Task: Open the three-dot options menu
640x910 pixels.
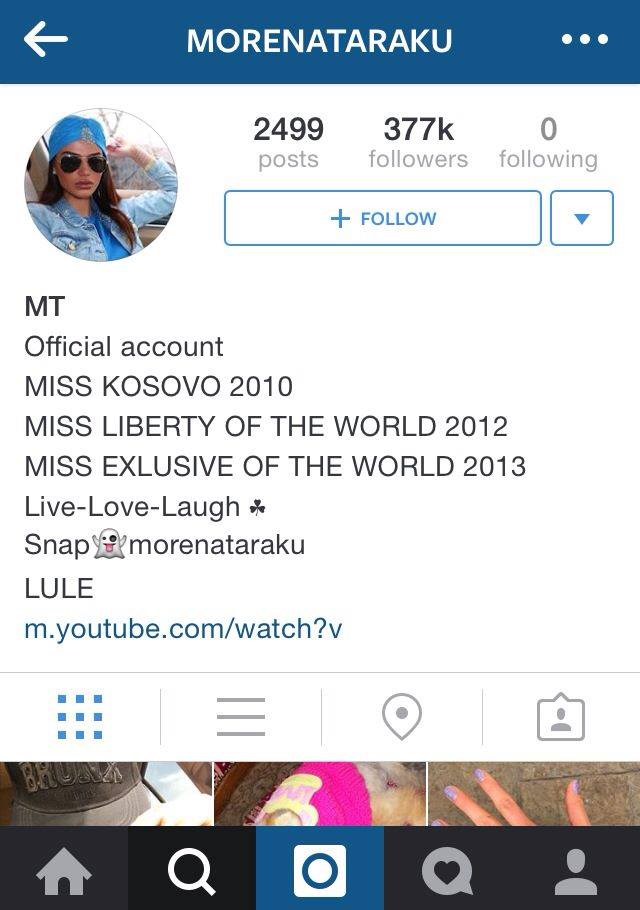Action: (x=585, y=40)
